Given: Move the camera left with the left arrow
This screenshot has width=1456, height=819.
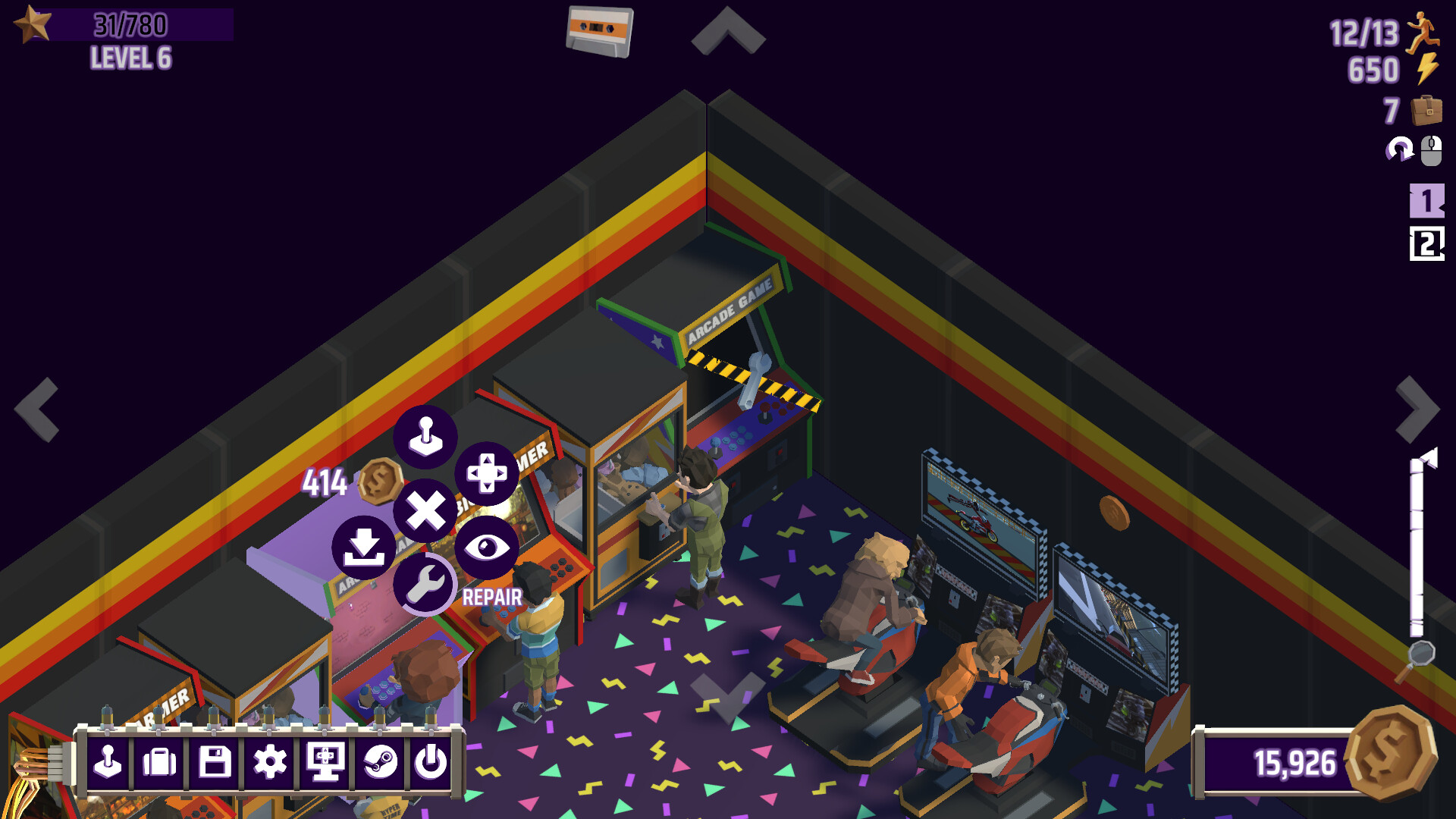Looking at the screenshot, I should [x=37, y=409].
